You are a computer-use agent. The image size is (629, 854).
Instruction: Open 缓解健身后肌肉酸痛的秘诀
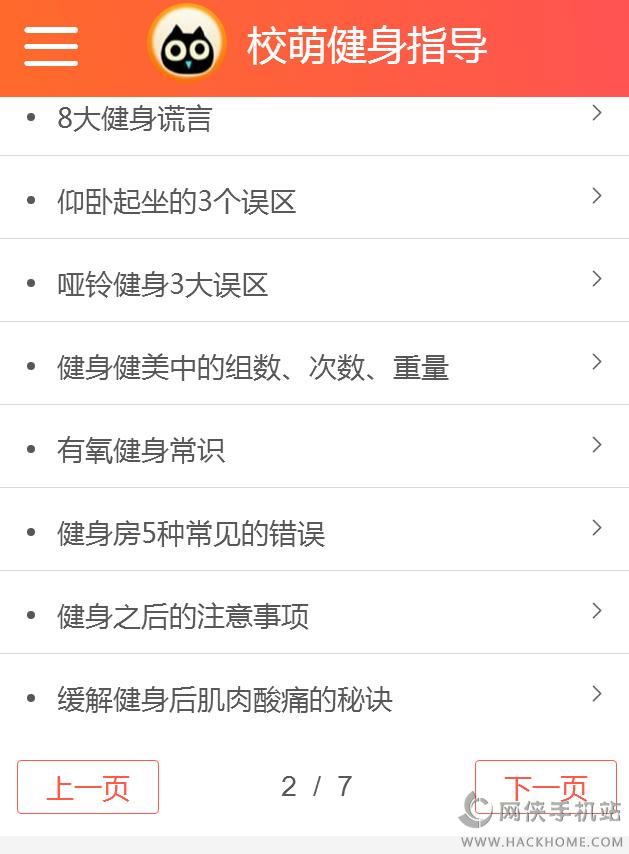click(x=225, y=700)
